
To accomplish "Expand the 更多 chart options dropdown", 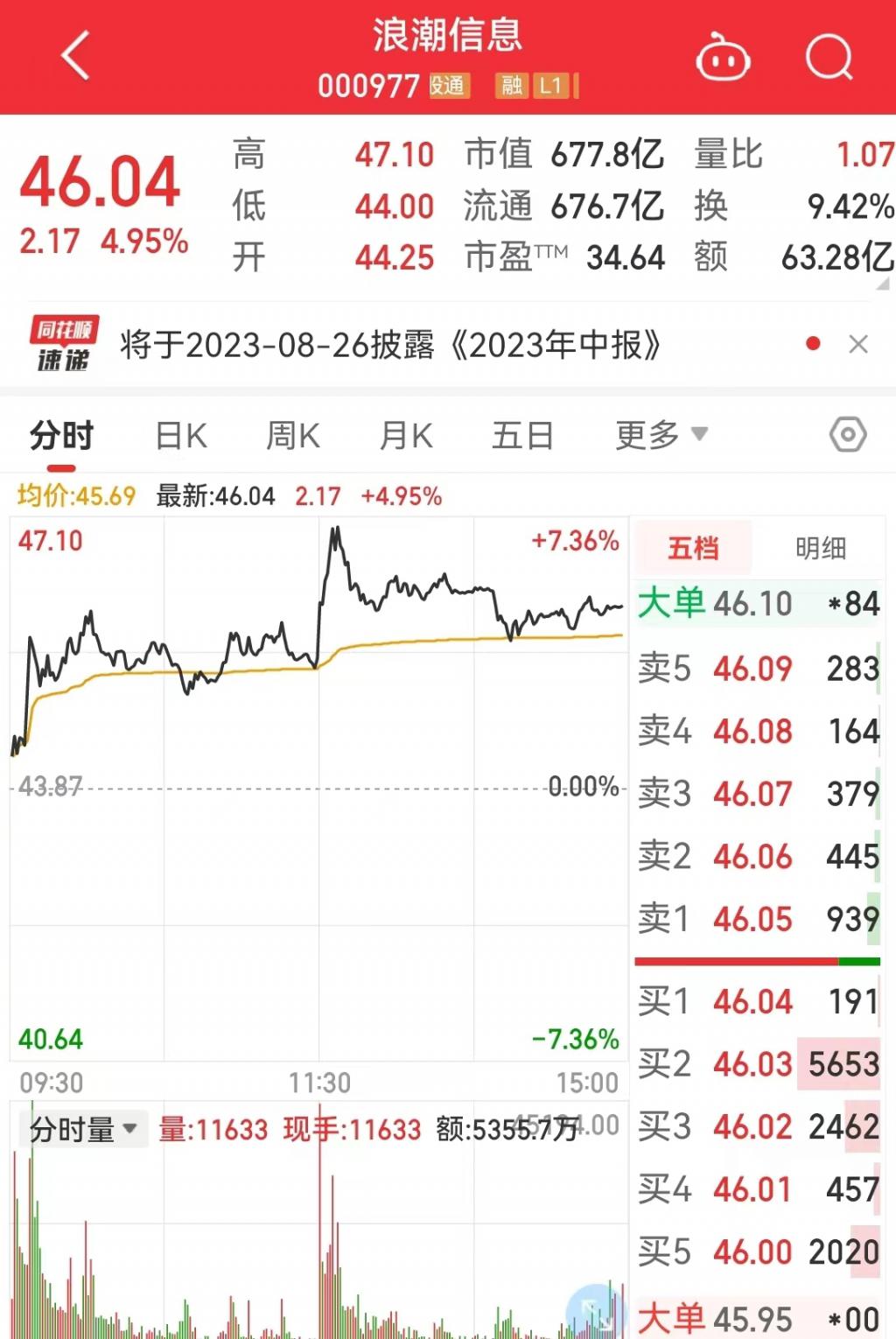I will point(661,435).
